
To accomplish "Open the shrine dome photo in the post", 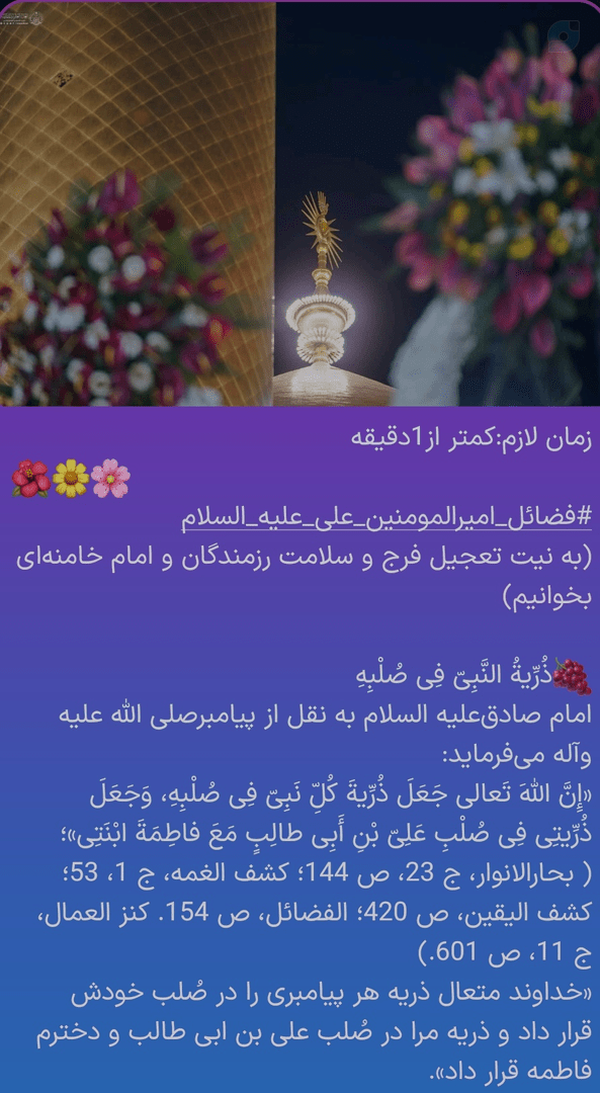I will coord(300,204).
